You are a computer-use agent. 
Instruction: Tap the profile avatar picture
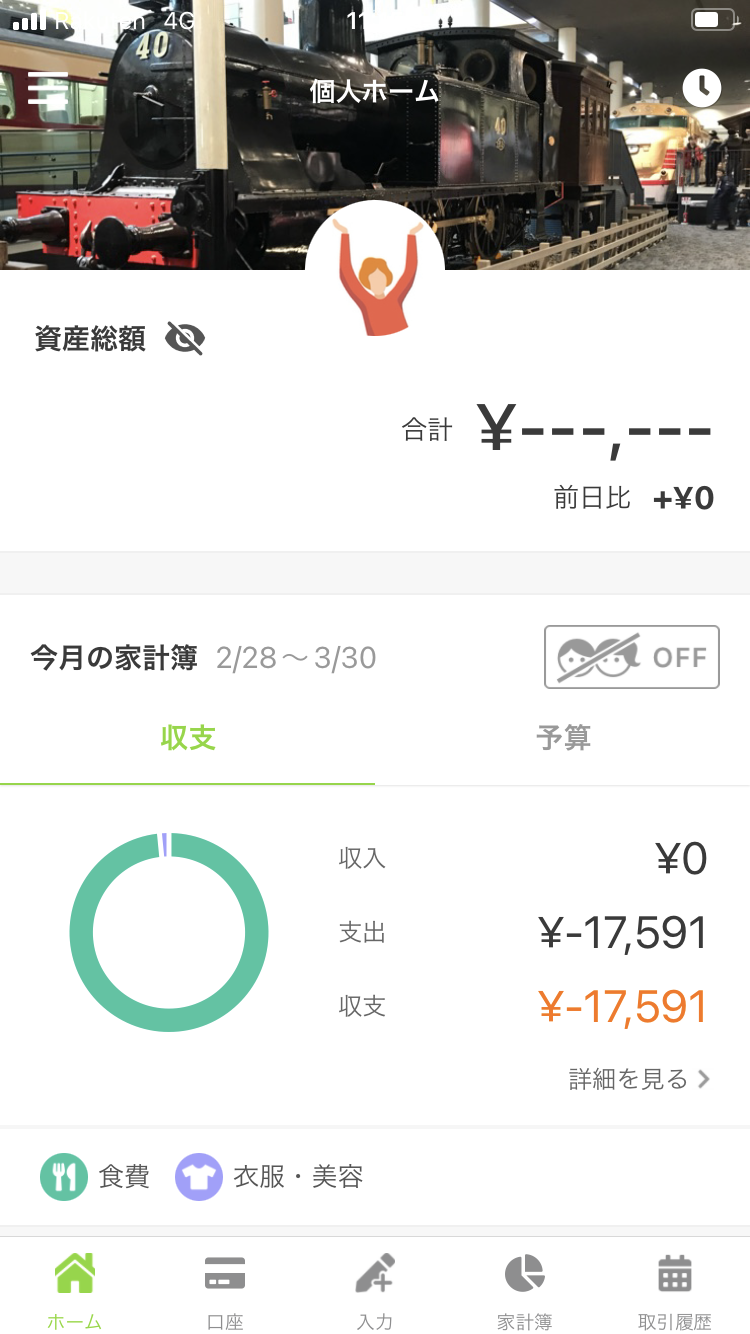tap(375, 268)
